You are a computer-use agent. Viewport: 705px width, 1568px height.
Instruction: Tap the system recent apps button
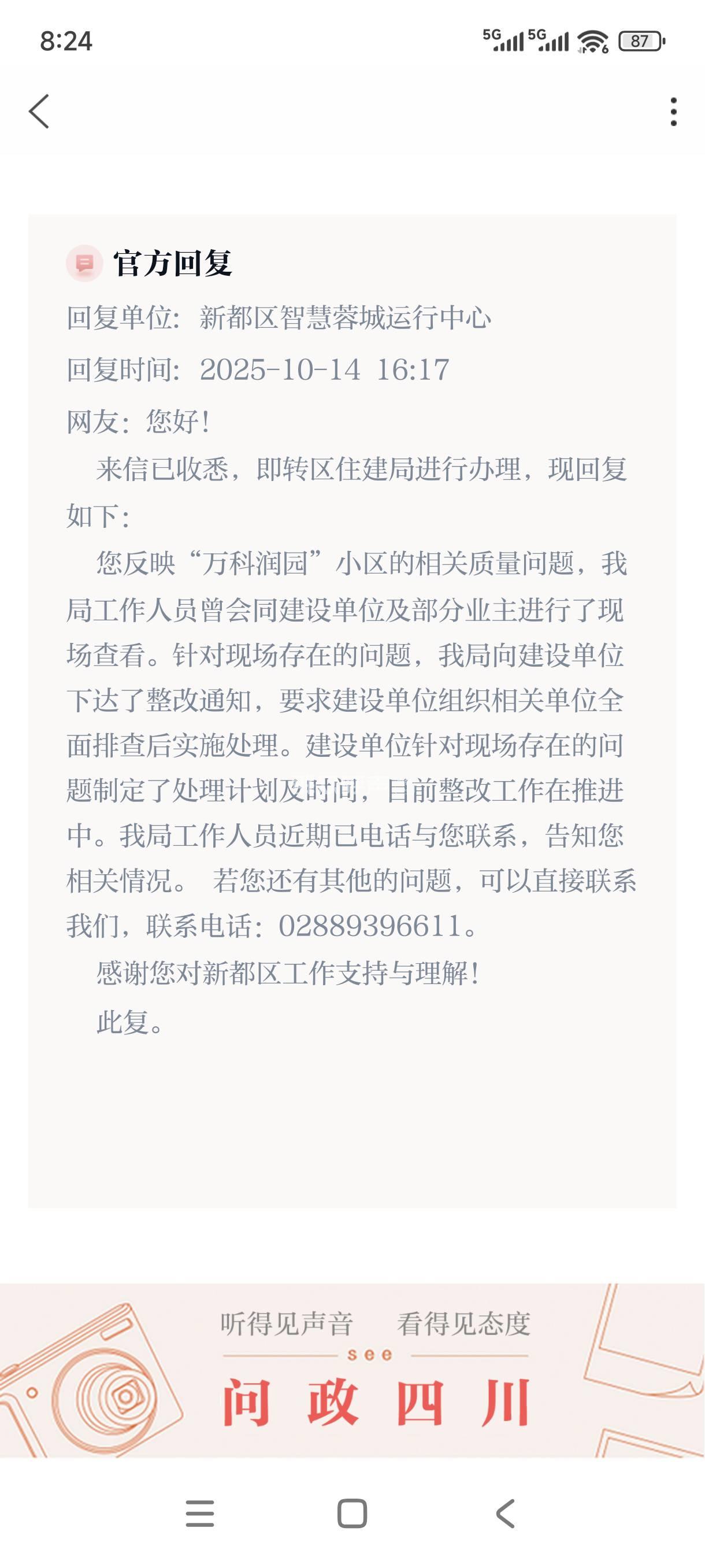click(199, 1513)
